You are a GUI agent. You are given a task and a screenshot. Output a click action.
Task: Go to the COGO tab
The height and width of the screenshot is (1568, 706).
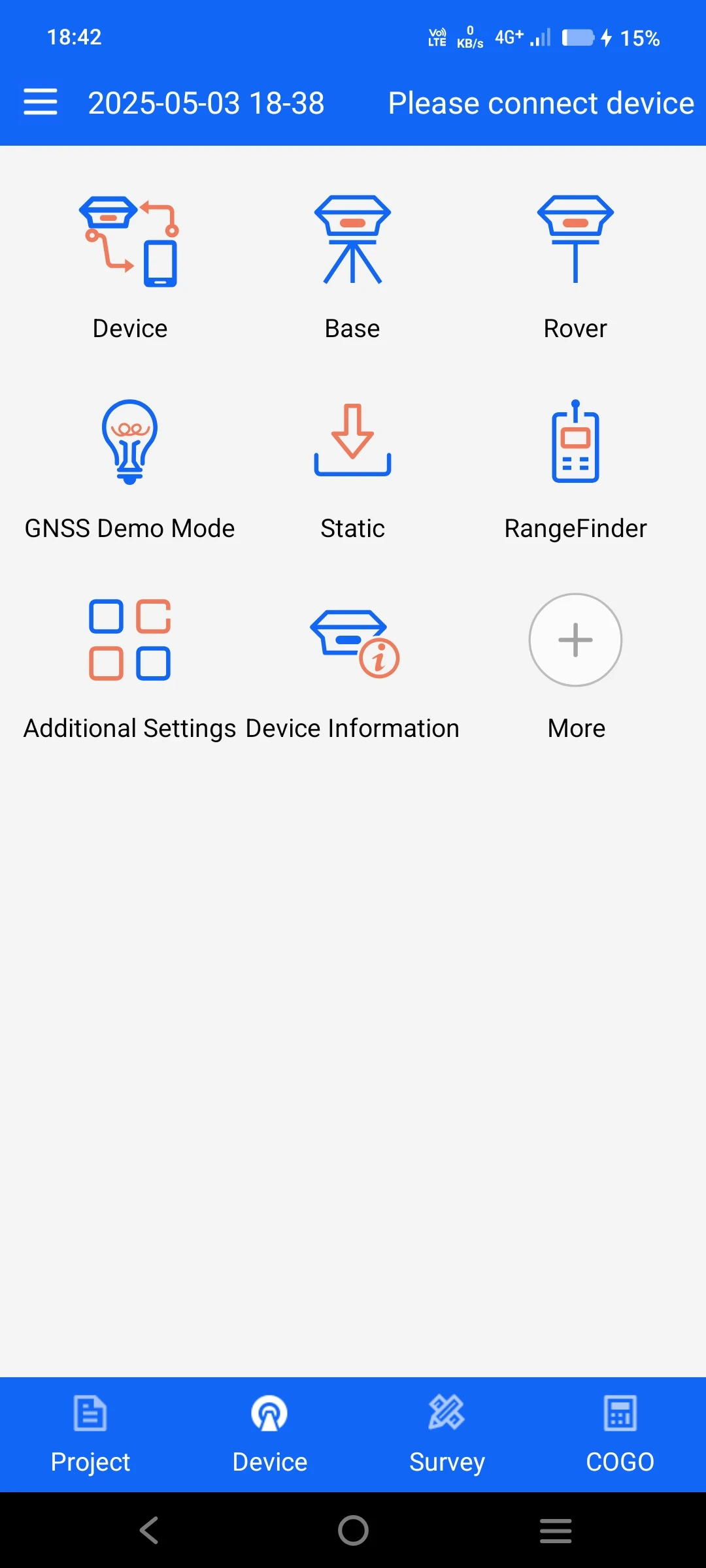(x=620, y=1434)
